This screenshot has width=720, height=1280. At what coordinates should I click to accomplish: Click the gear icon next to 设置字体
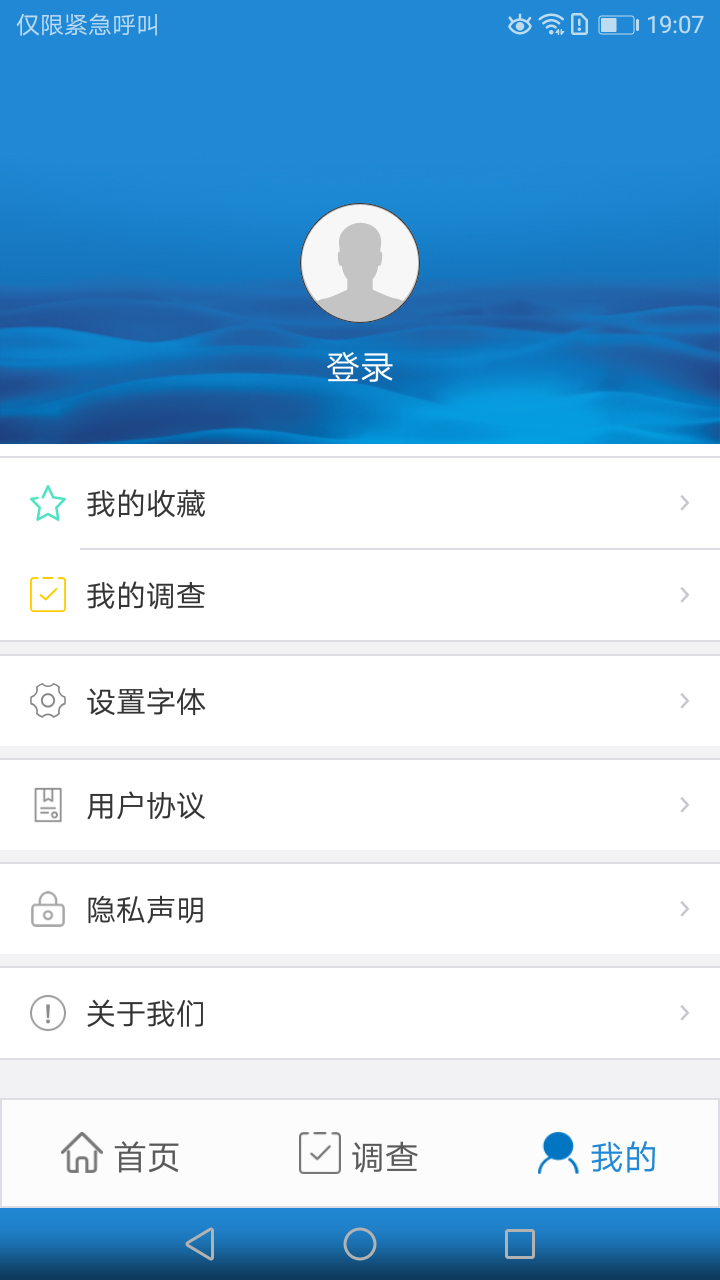click(47, 701)
